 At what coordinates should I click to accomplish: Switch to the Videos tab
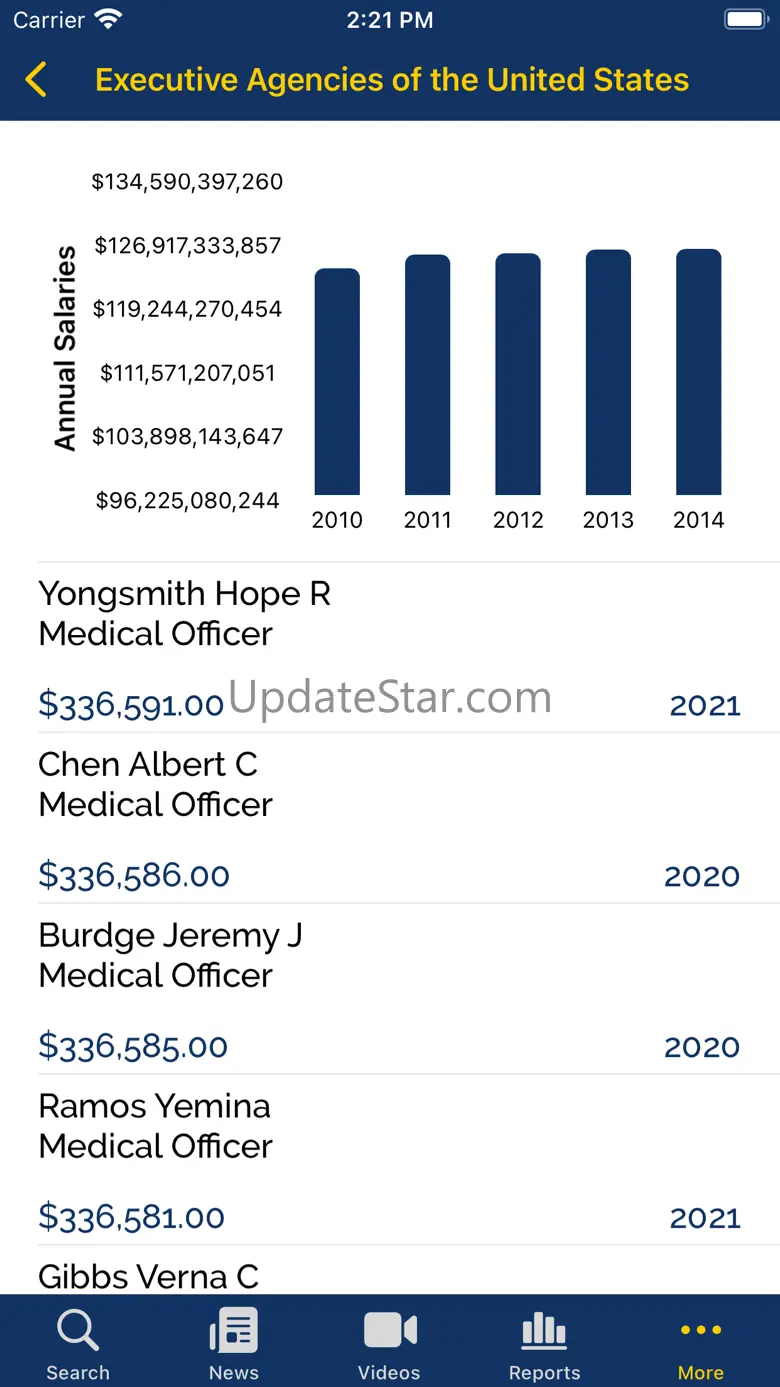point(389,1343)
